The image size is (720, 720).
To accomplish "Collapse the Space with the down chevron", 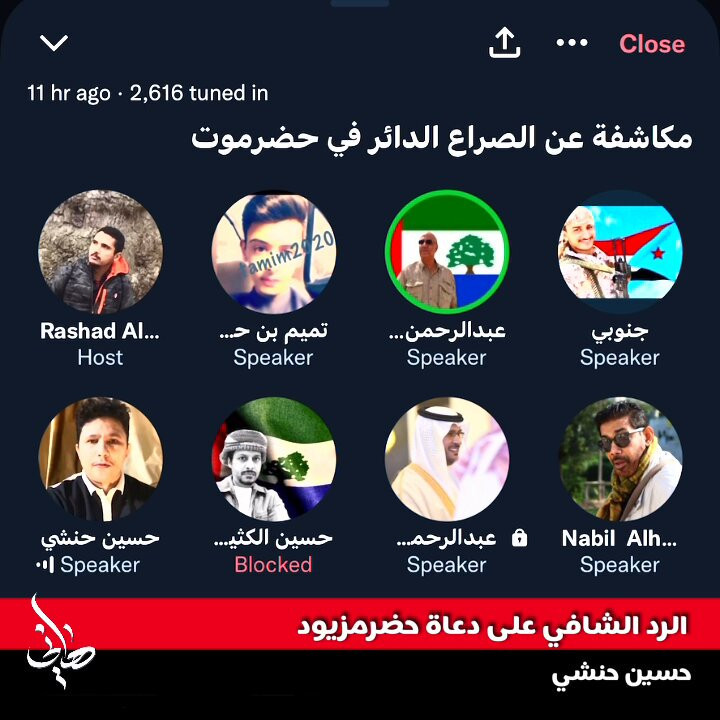I will 53,43.
